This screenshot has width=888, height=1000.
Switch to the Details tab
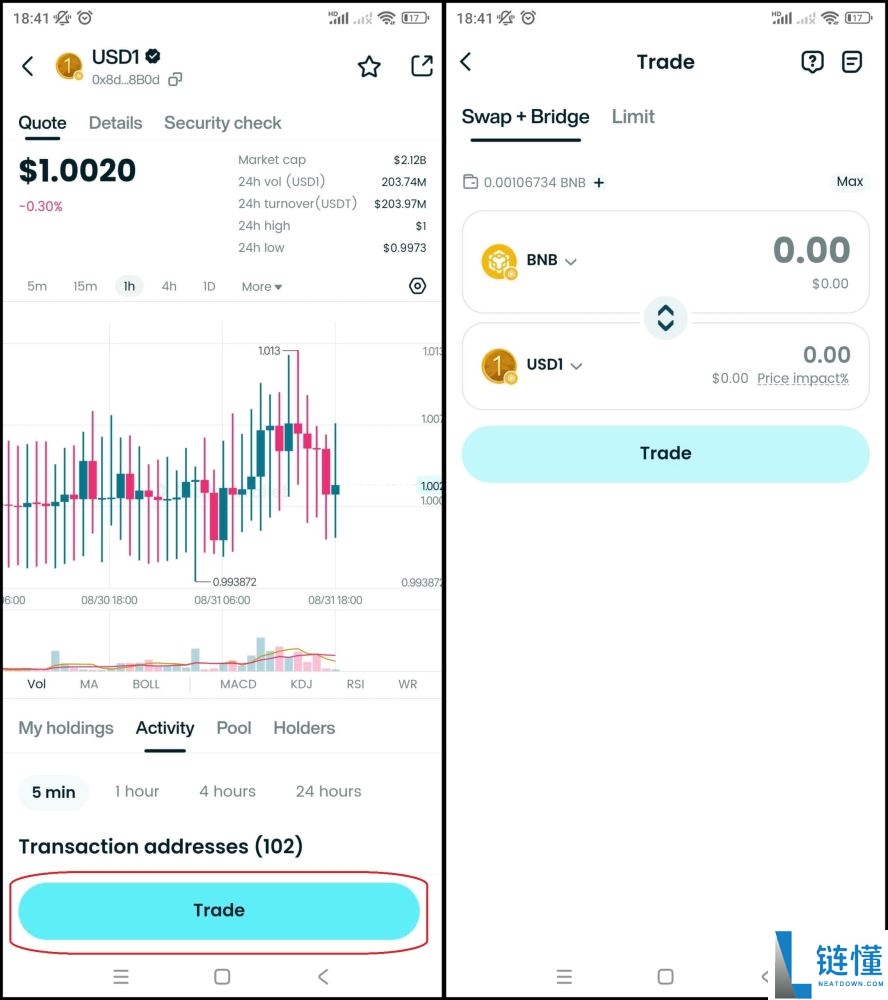point(115,123)
